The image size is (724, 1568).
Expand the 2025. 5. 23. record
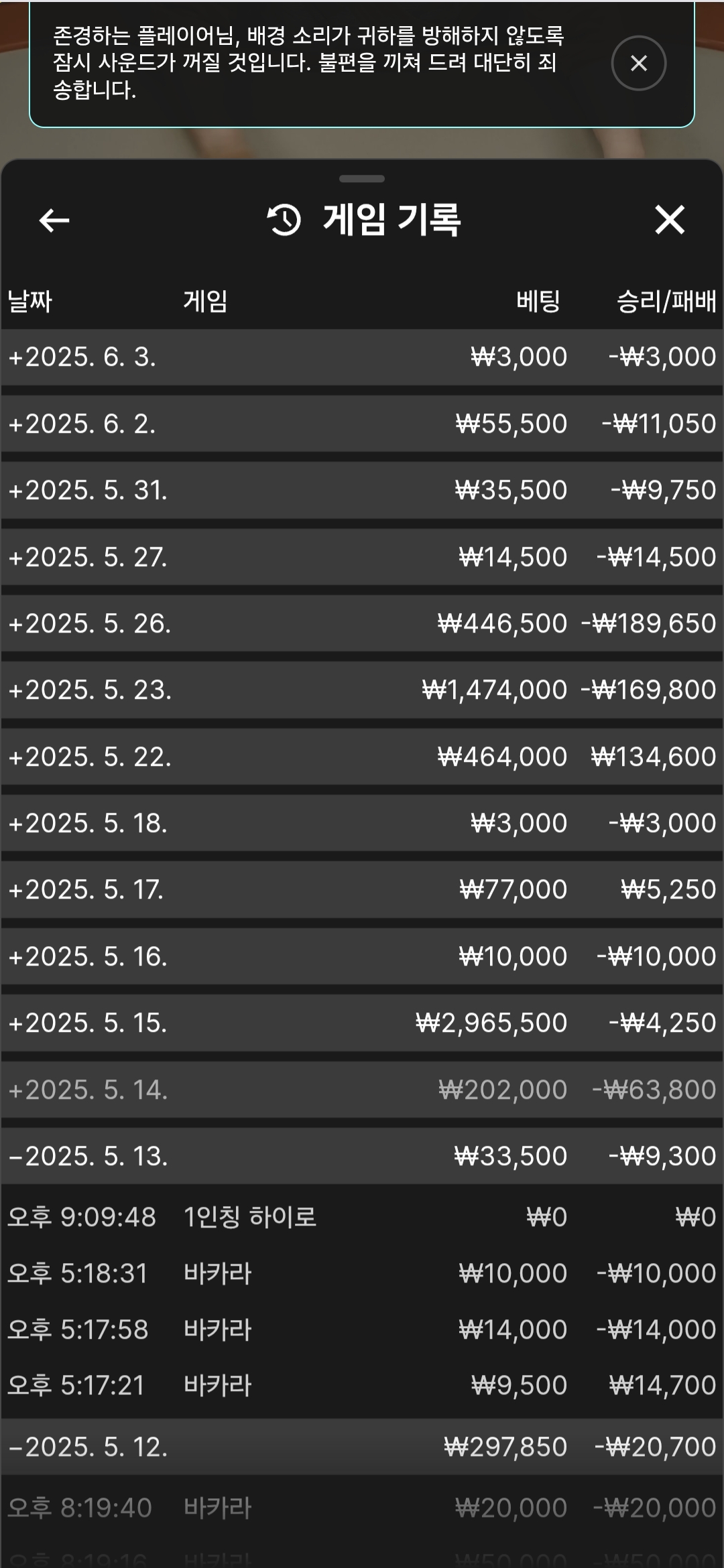(x=362, y=690)
